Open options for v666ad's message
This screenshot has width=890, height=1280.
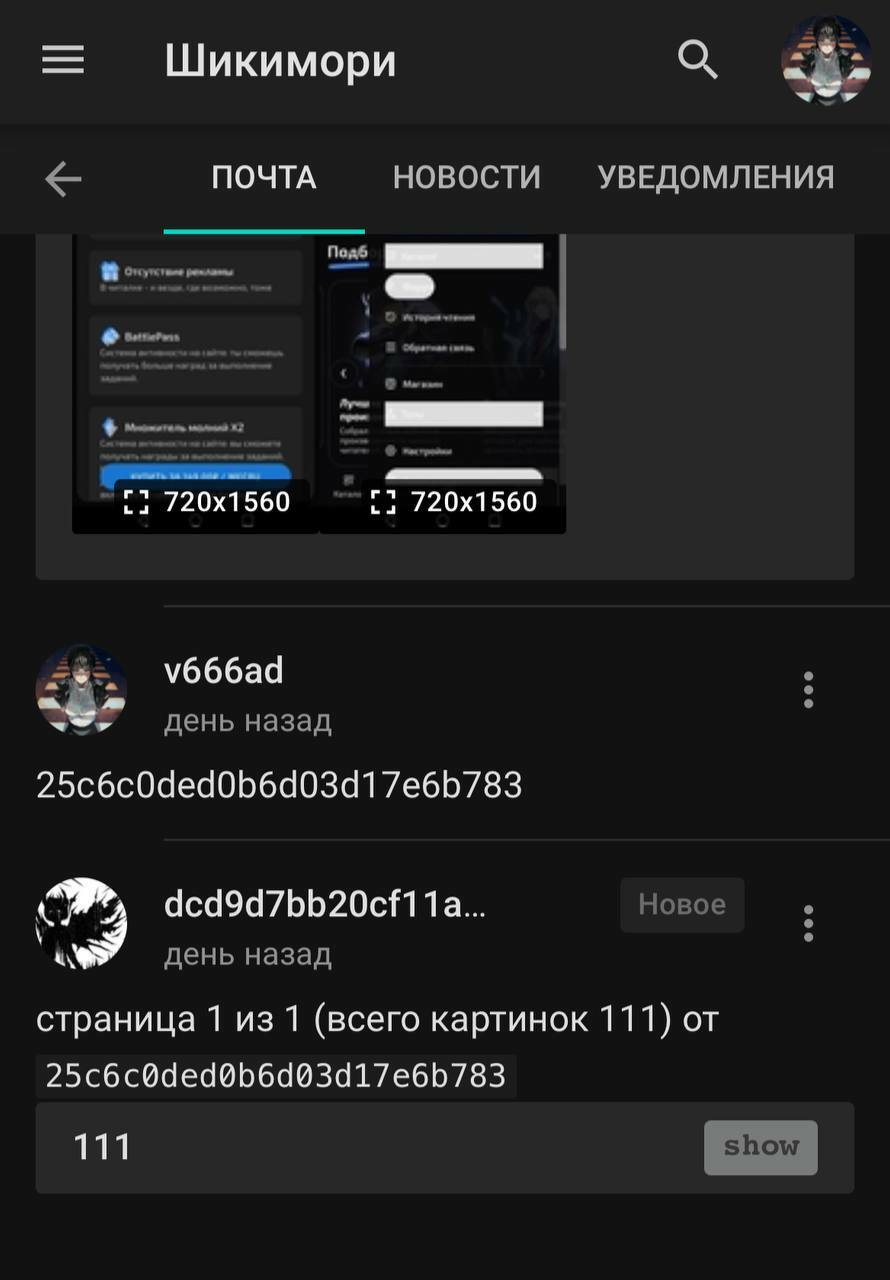808,690
